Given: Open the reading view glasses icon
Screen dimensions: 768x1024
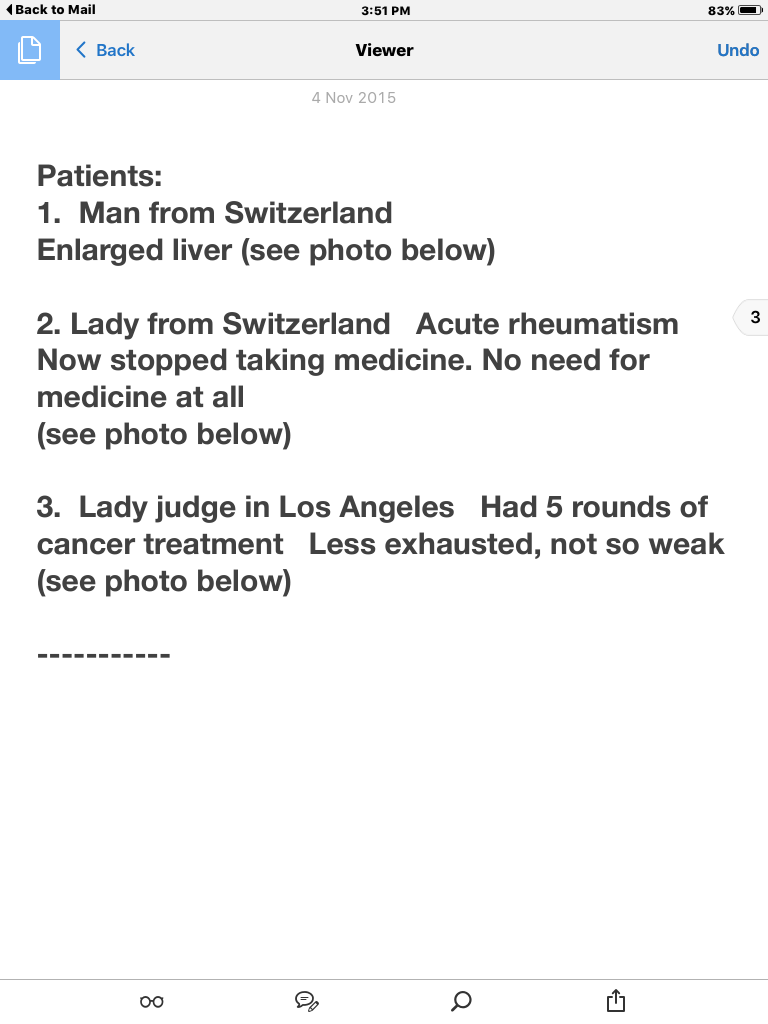Looking at the screenshot, I should point(152,1001).
